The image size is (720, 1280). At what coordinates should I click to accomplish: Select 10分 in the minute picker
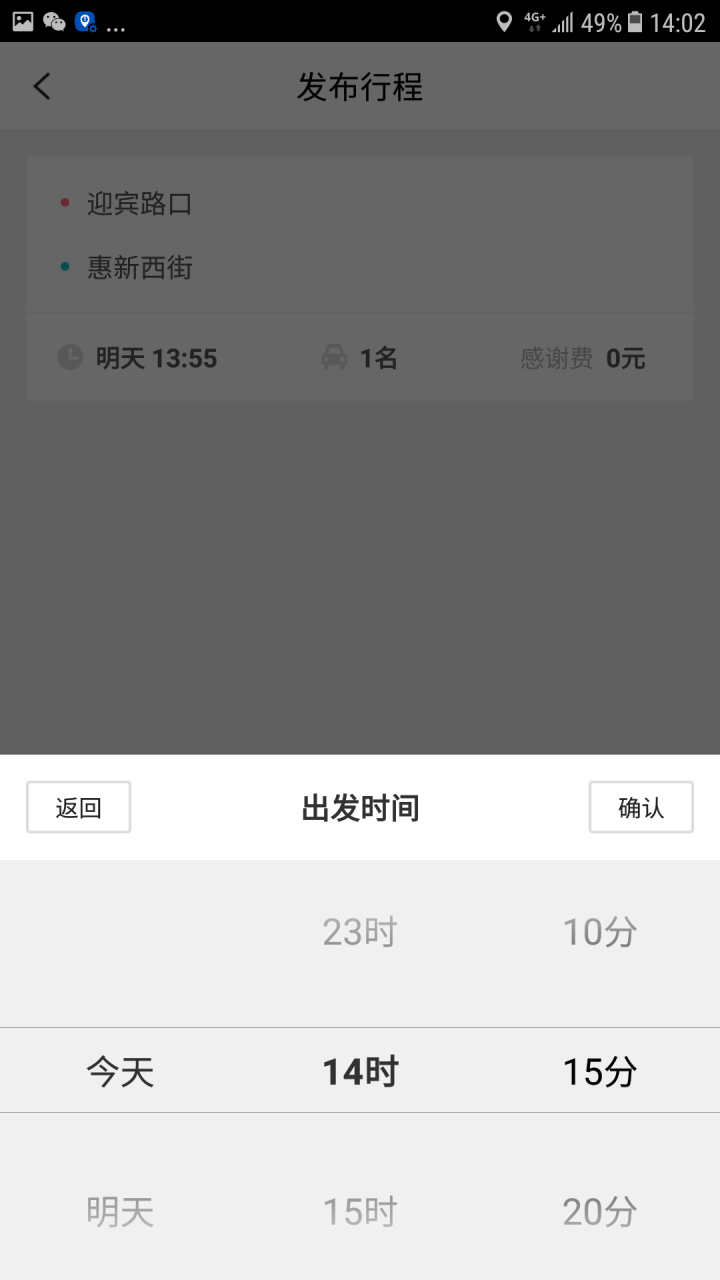pos(599,932)
